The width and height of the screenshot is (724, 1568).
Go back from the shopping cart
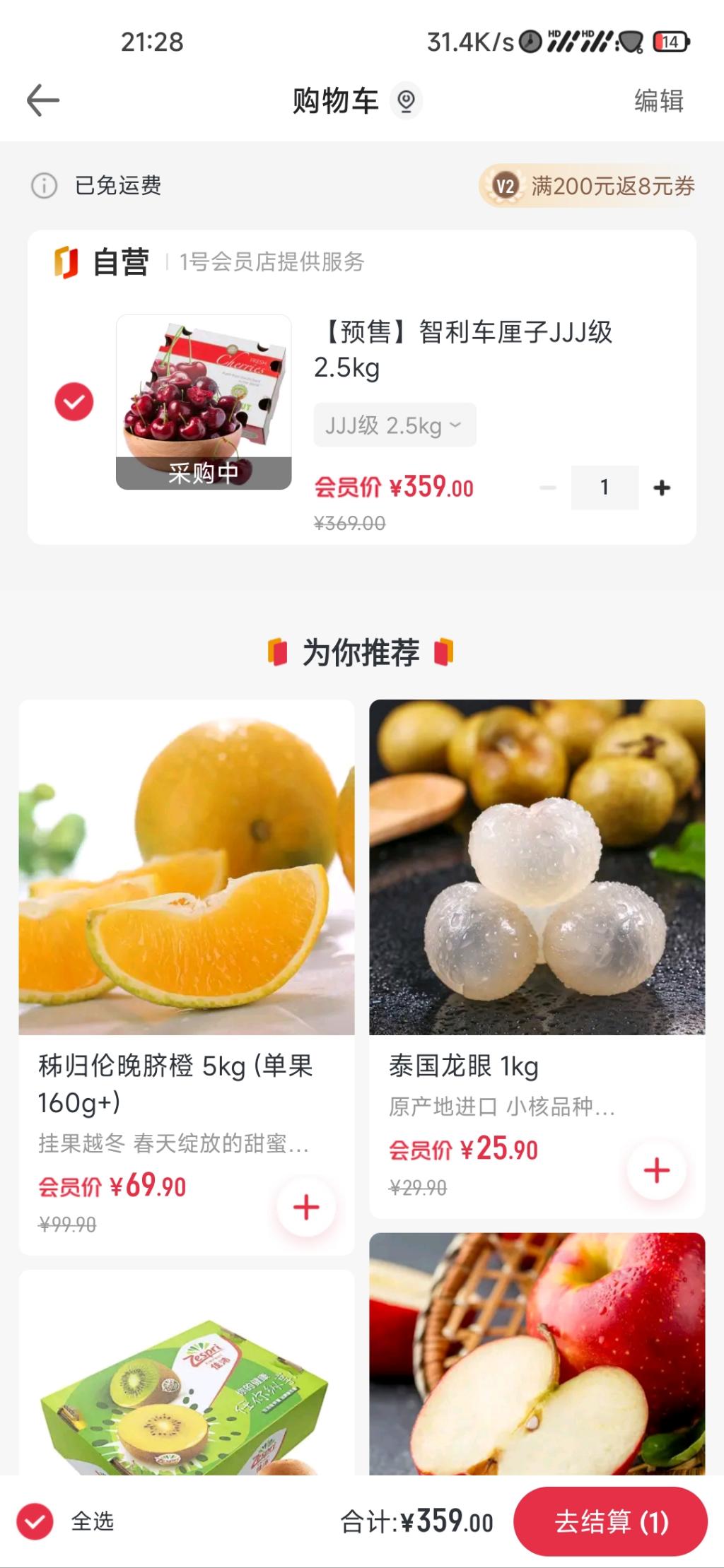coord(43,100)
